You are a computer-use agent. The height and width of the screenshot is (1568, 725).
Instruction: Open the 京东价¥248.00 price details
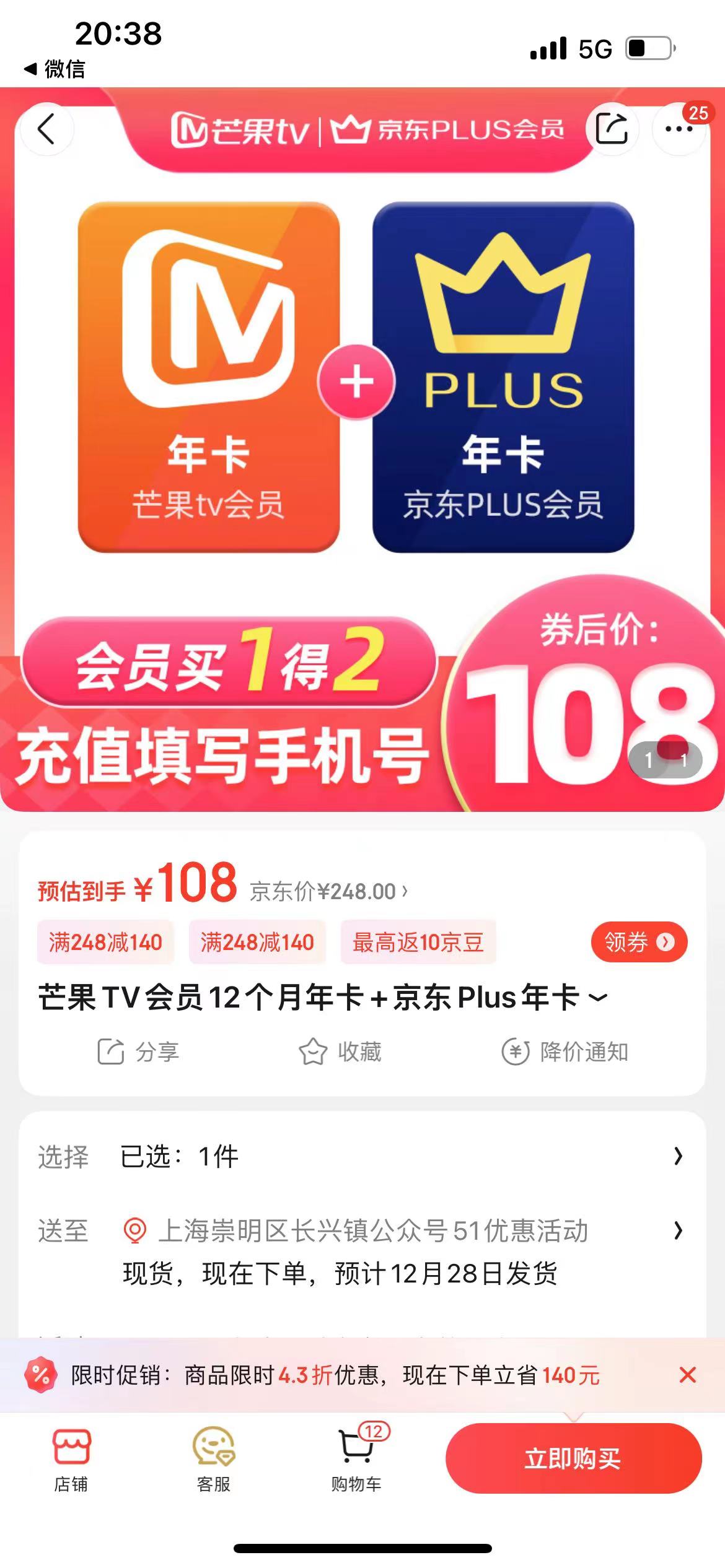[328, 892]
